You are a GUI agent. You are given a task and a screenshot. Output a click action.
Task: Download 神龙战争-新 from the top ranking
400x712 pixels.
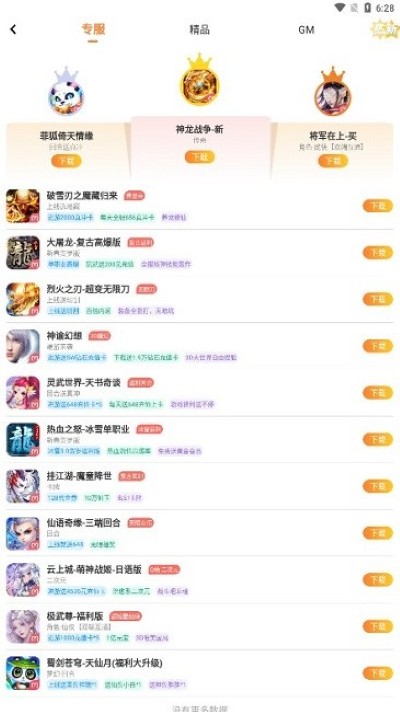200,157
